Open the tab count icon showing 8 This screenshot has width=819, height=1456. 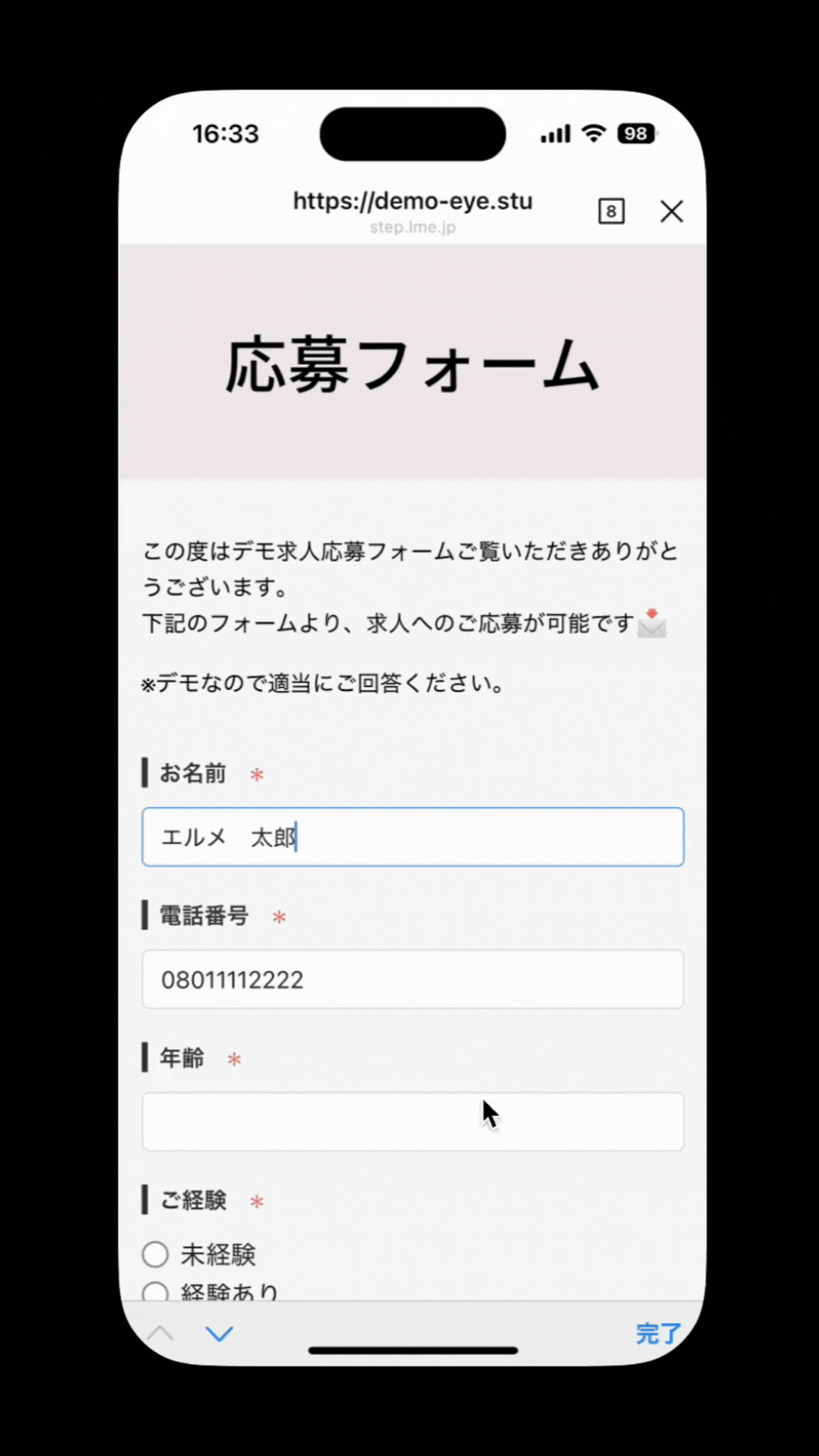611,212
